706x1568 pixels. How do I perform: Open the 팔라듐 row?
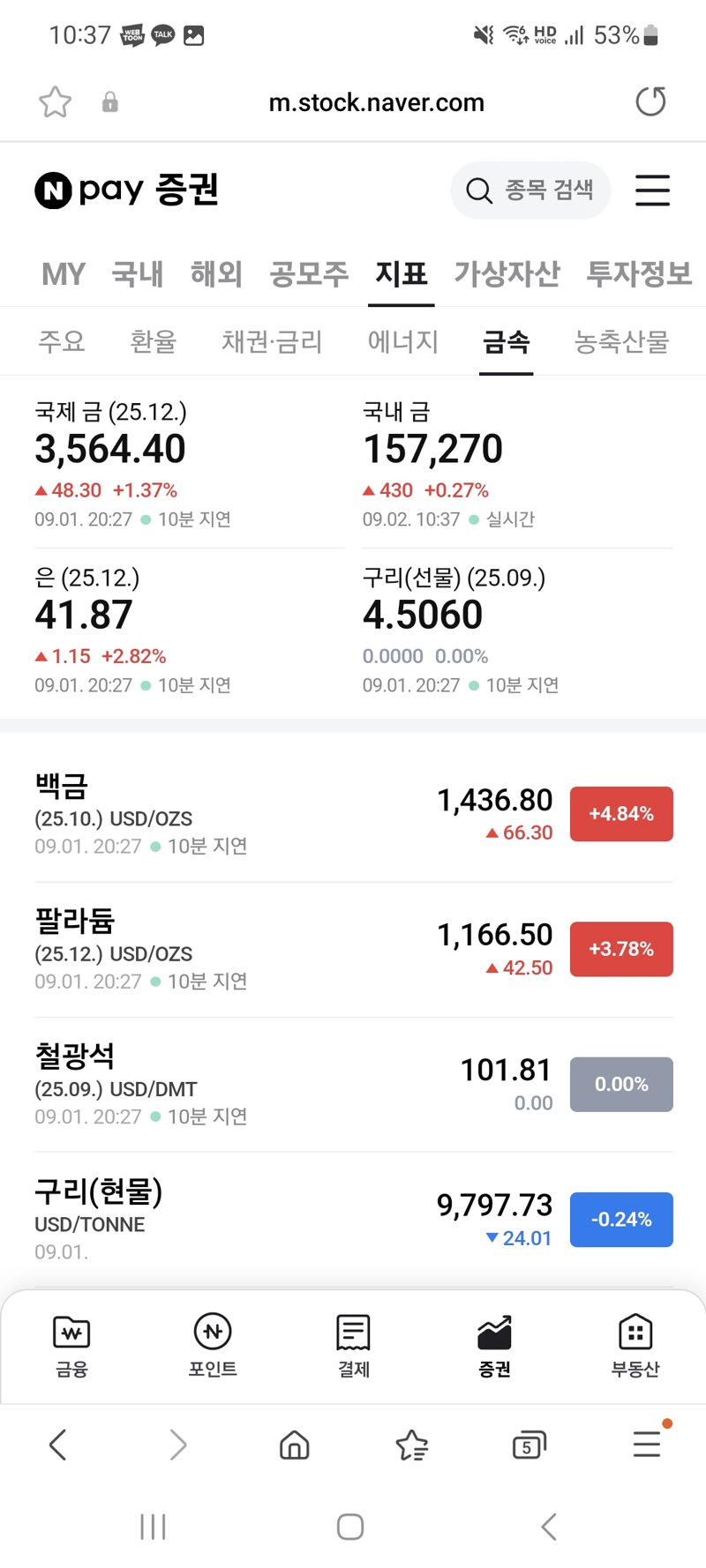(353, 950)
